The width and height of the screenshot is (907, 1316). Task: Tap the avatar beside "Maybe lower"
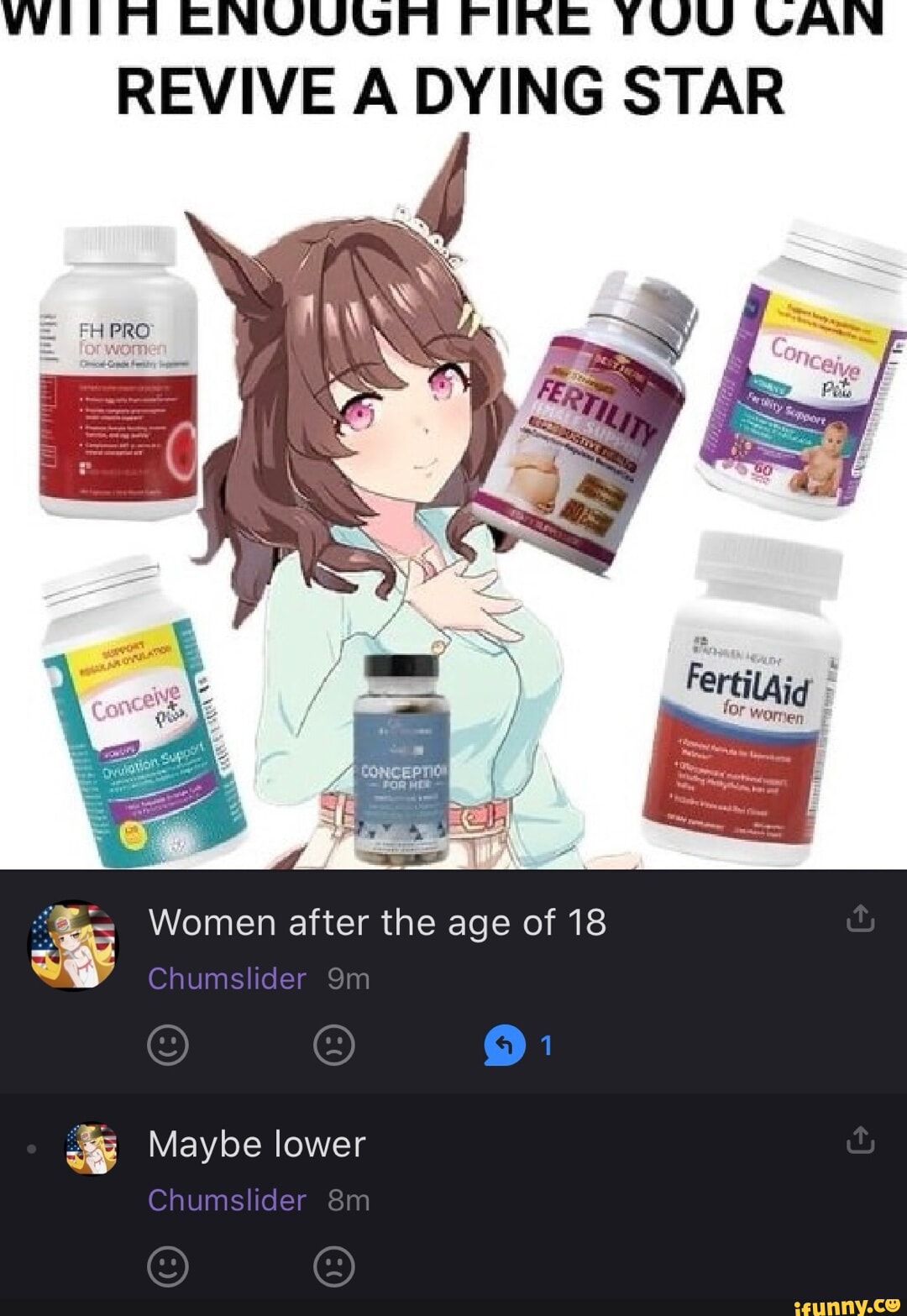(92, 1148)
